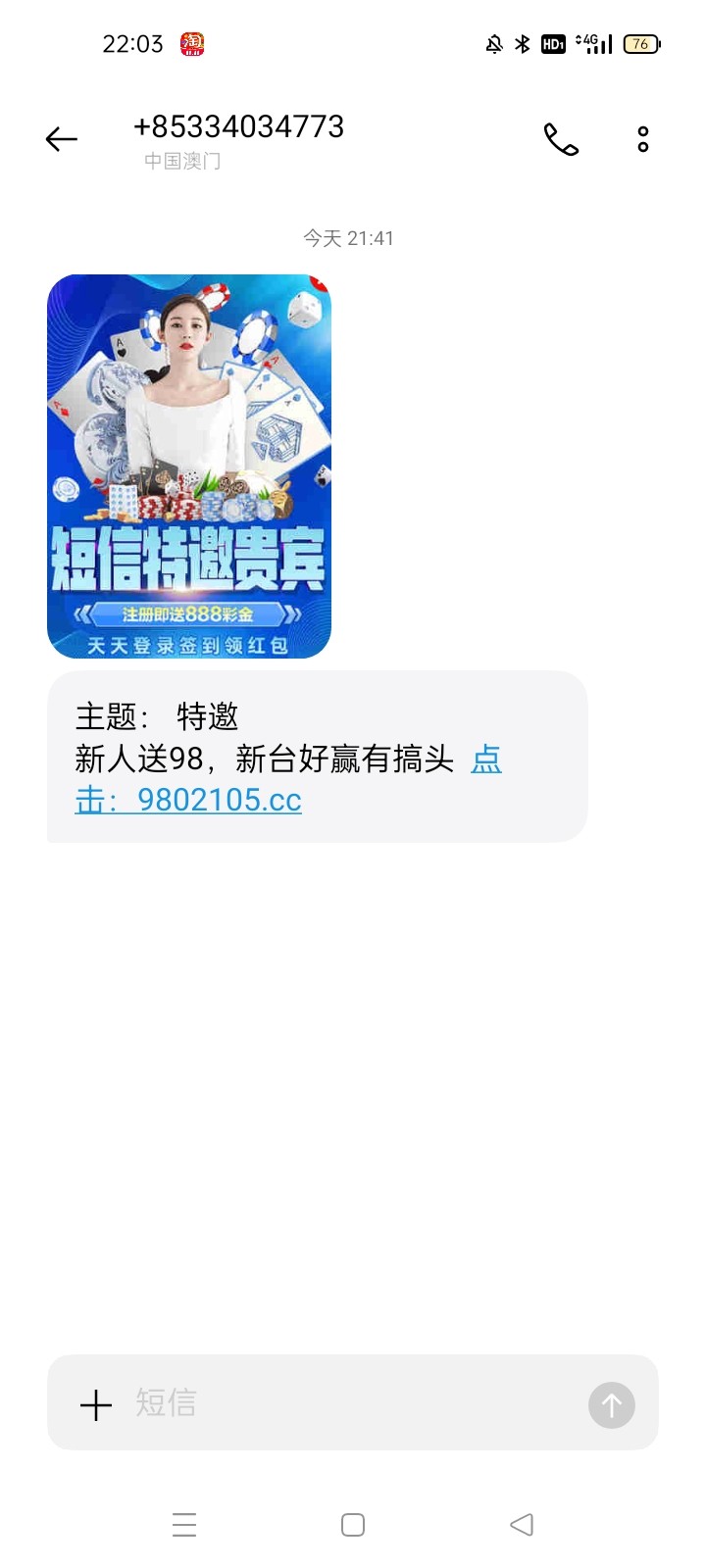The width and height of the screenshot is (706, 1568).
Task: Open the three-dot overflow menu
Action: [643, 140]
